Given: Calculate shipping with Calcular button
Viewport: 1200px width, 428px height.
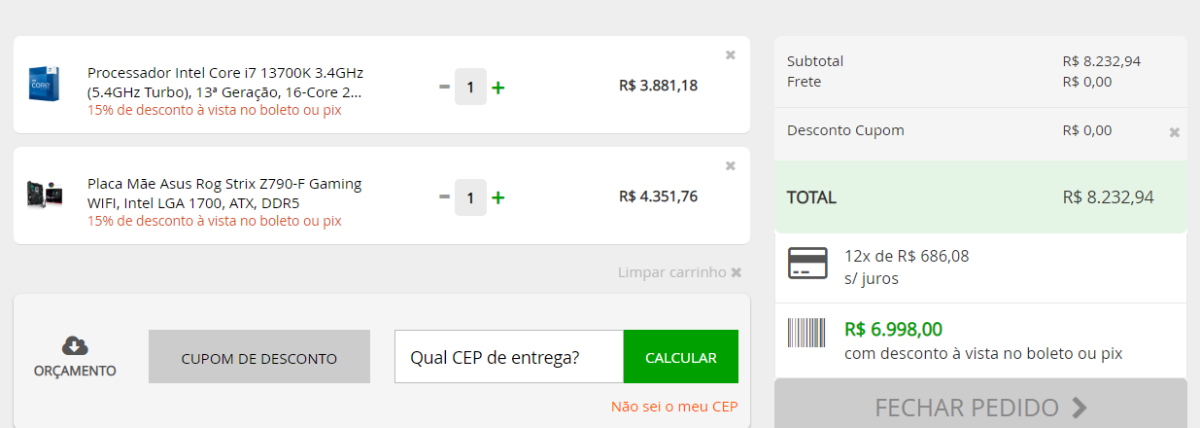Looking at the screenshot, I should point(680,357).
